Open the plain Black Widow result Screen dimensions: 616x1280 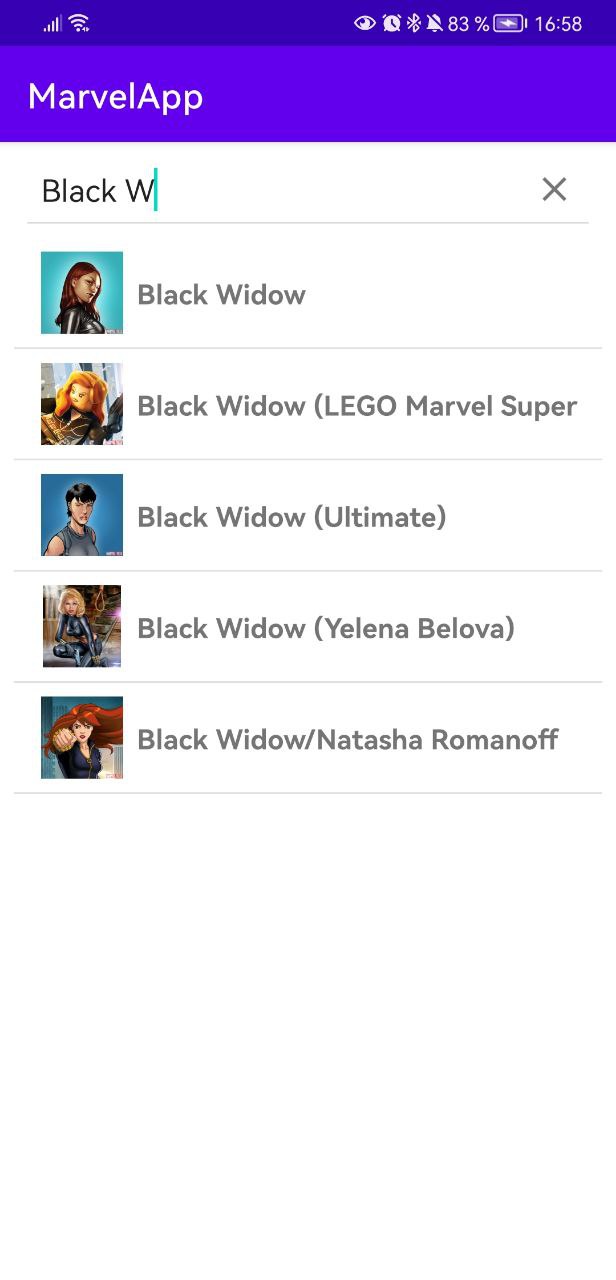coord(308,293)
